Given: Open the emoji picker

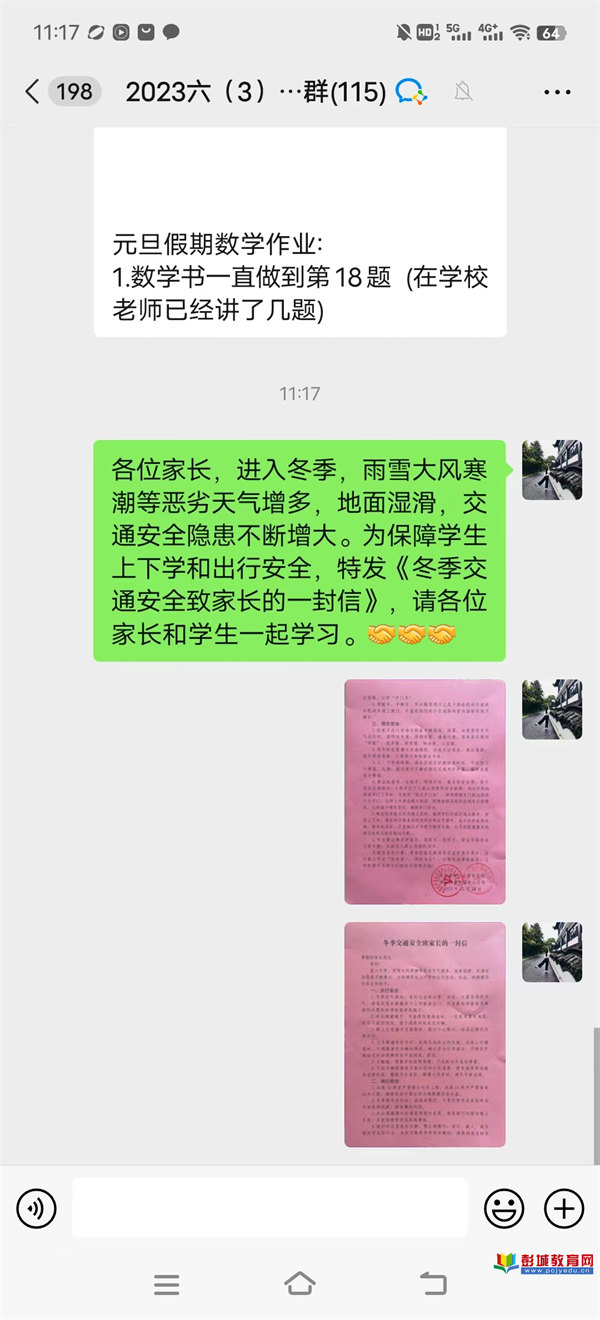Looking at the screenshot, I should point(504,1209).
